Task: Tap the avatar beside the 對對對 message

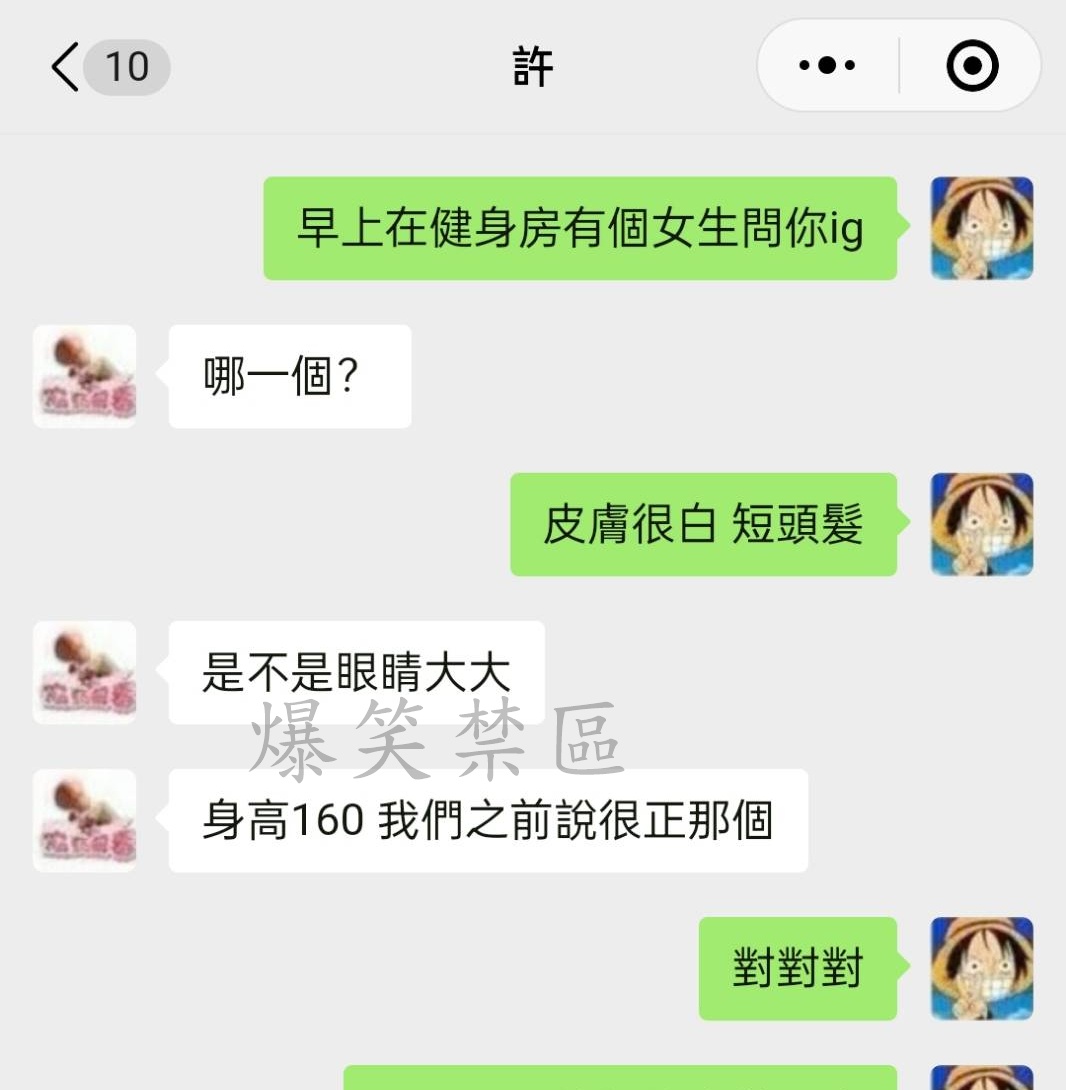Action: (x=981, y=968)
